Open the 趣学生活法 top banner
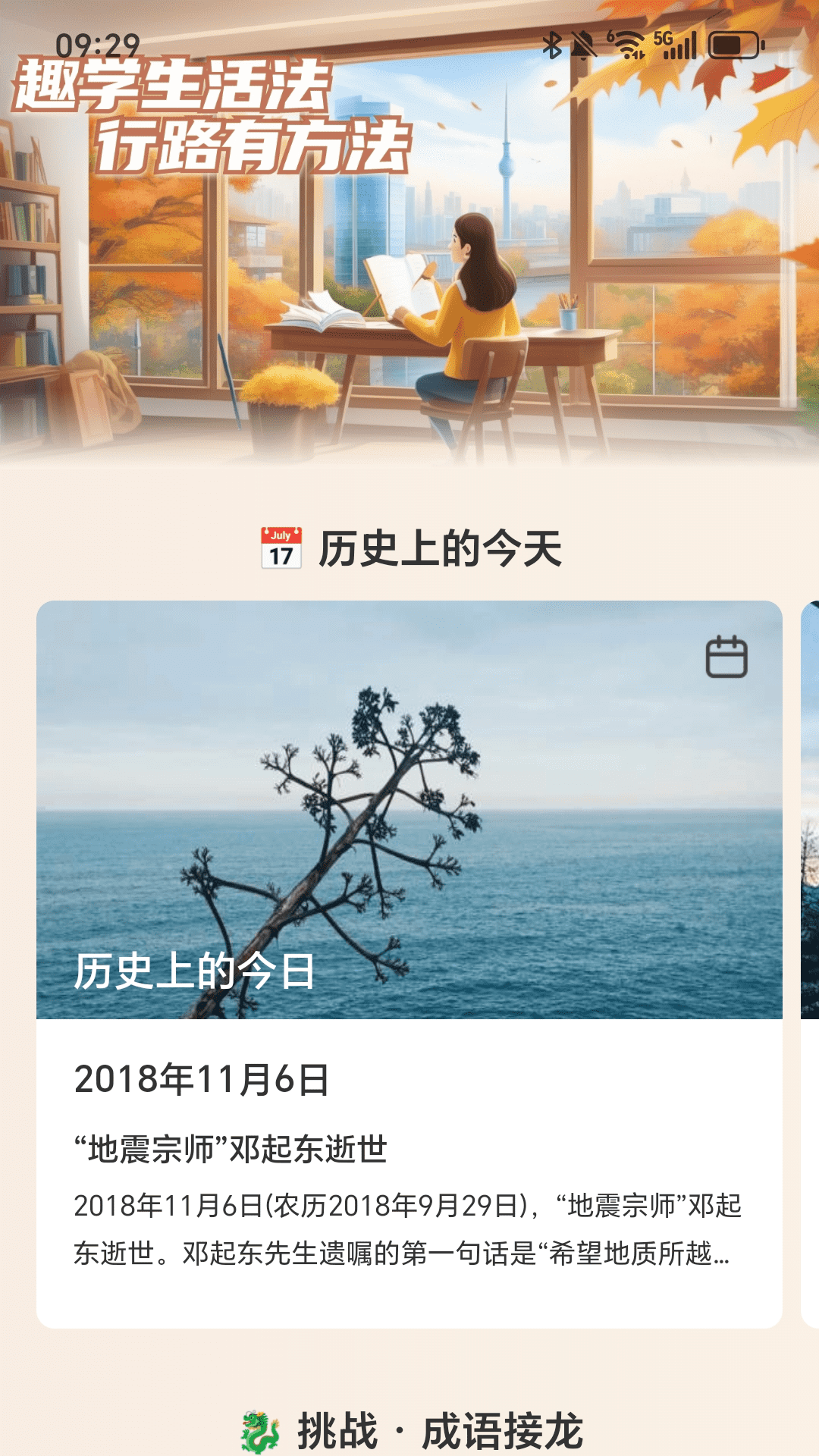Viewport: 819px width, 1456px height. click(x=409, y=250)
